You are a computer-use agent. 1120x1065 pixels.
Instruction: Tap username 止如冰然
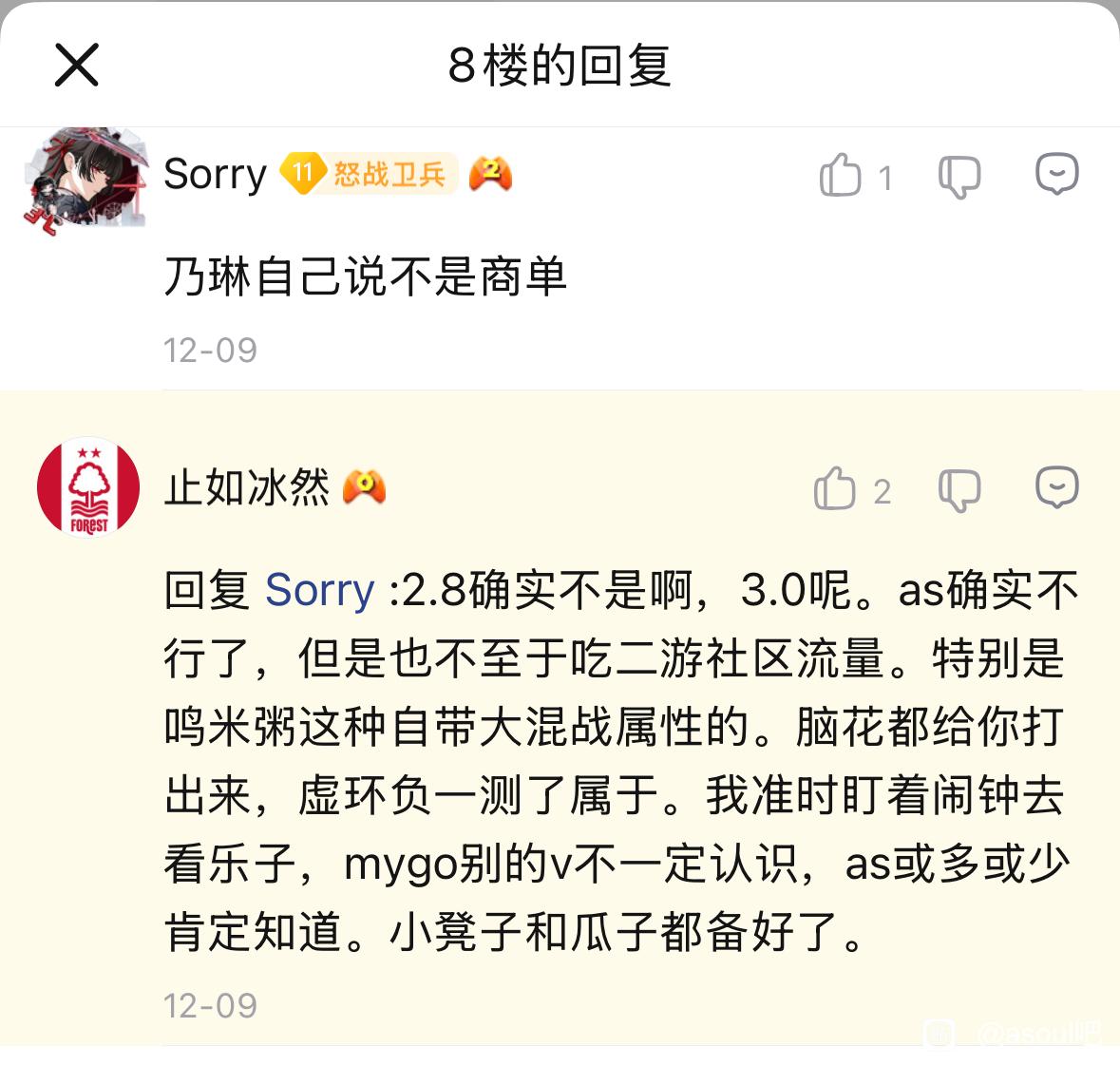tap(246, 488)
